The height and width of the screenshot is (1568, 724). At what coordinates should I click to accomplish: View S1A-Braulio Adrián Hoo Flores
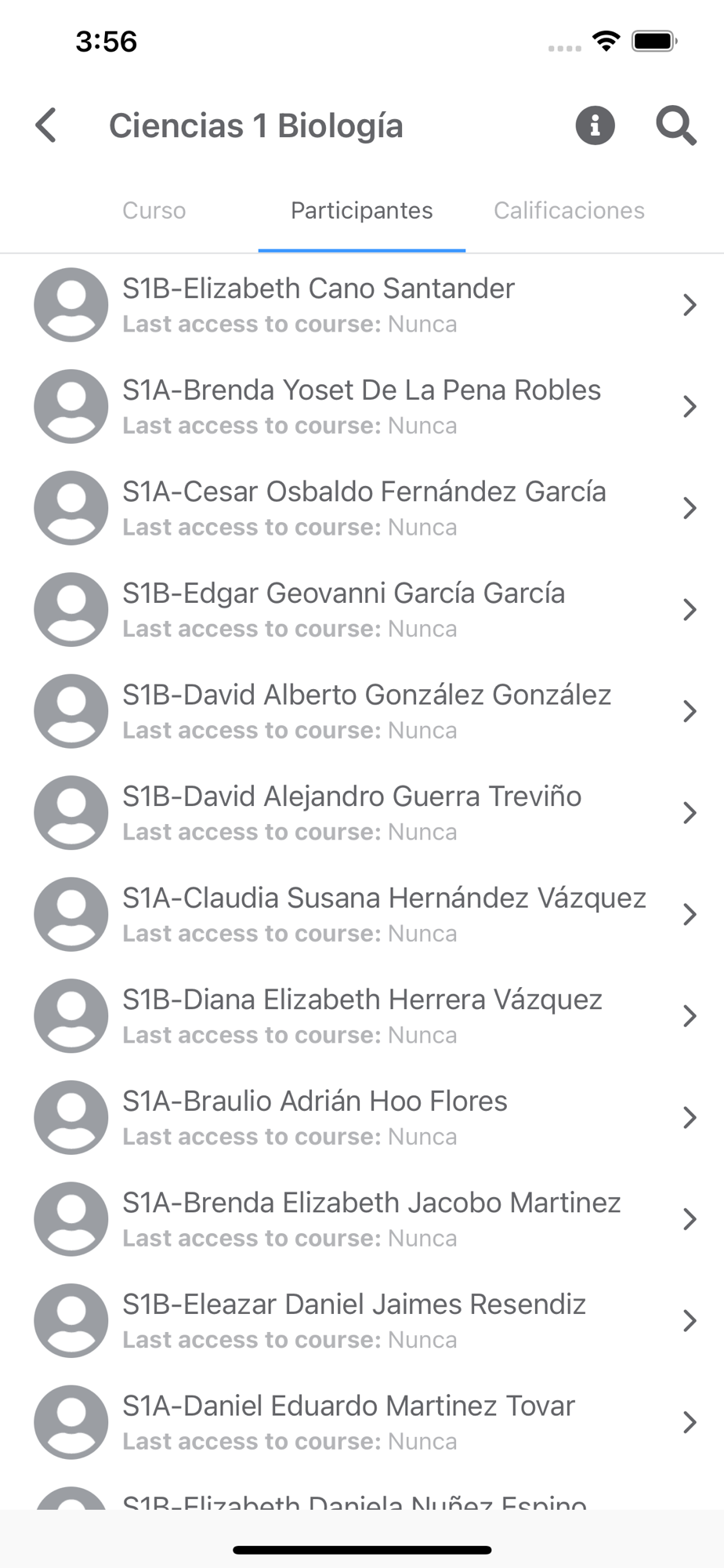[362, 1117]
